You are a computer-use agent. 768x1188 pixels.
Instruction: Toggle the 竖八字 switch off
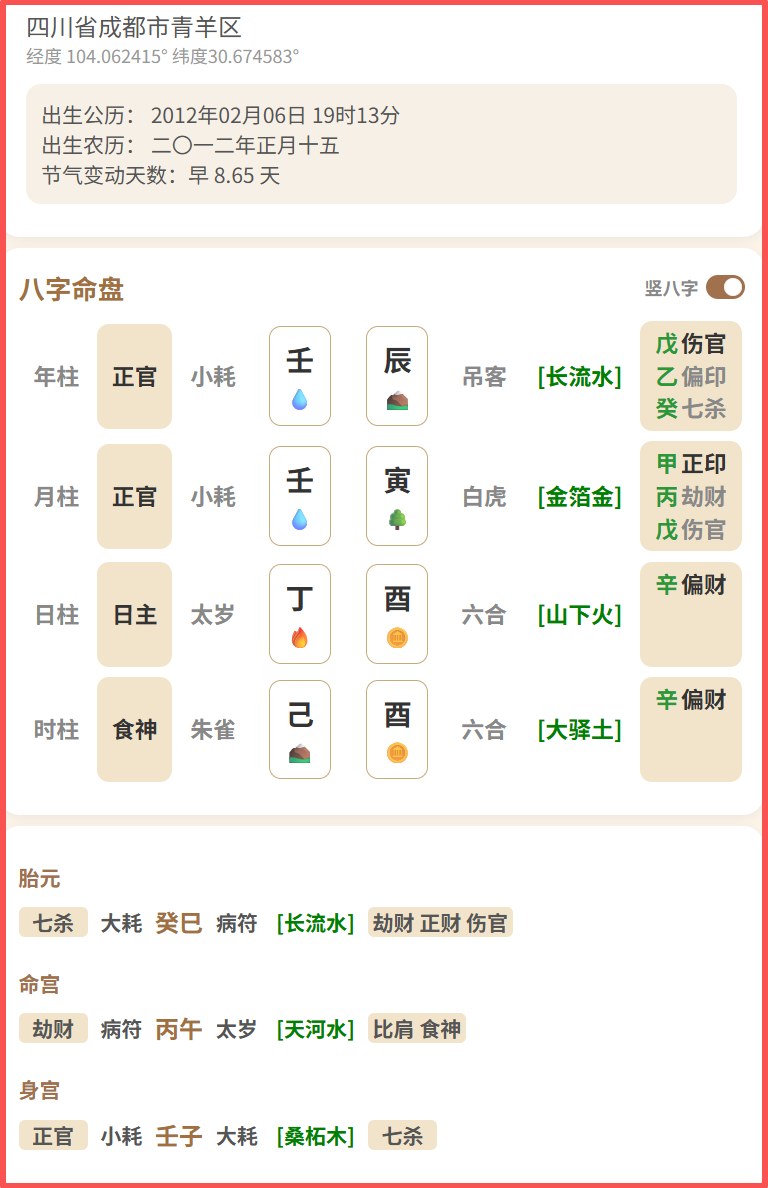pyautogui.click(x=725, y=288)
